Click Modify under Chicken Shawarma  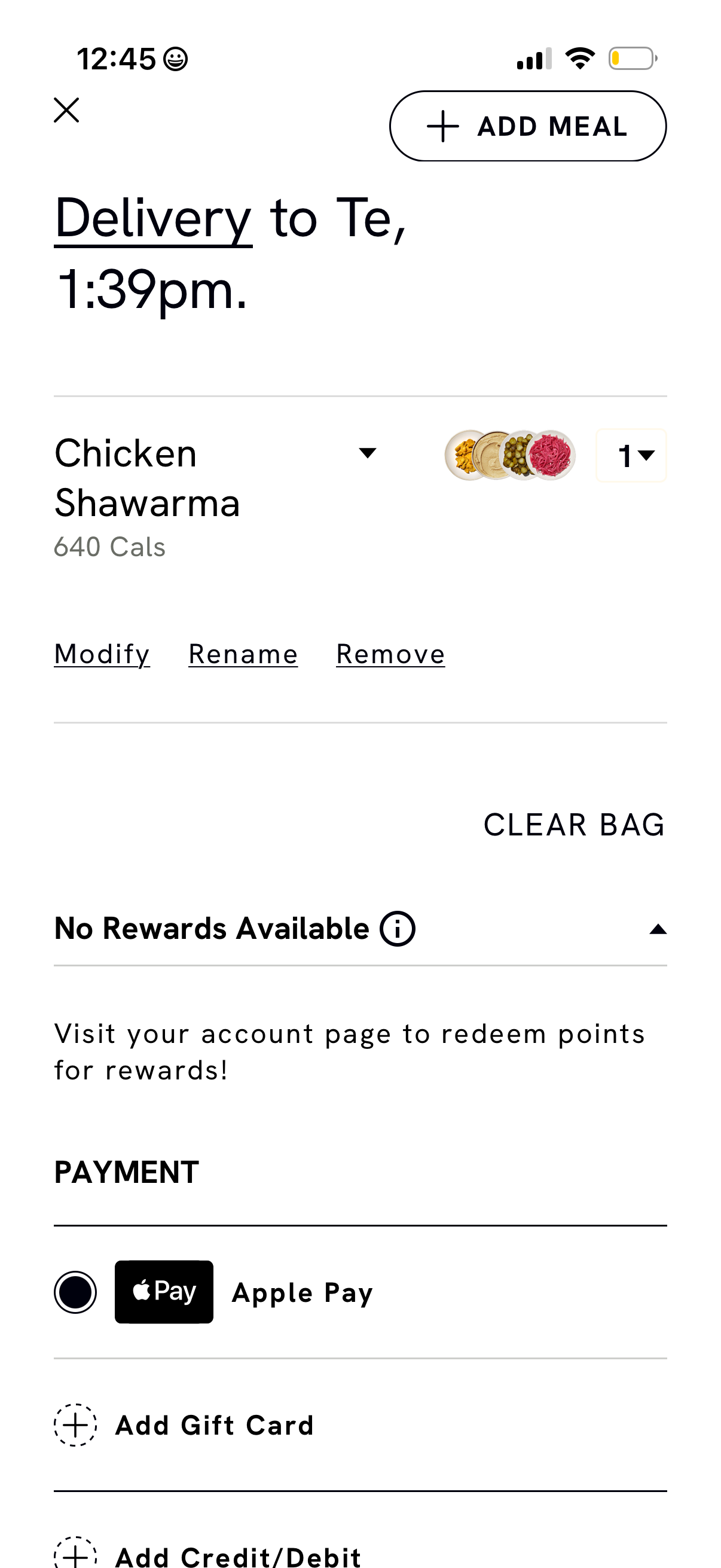[102, 654]
